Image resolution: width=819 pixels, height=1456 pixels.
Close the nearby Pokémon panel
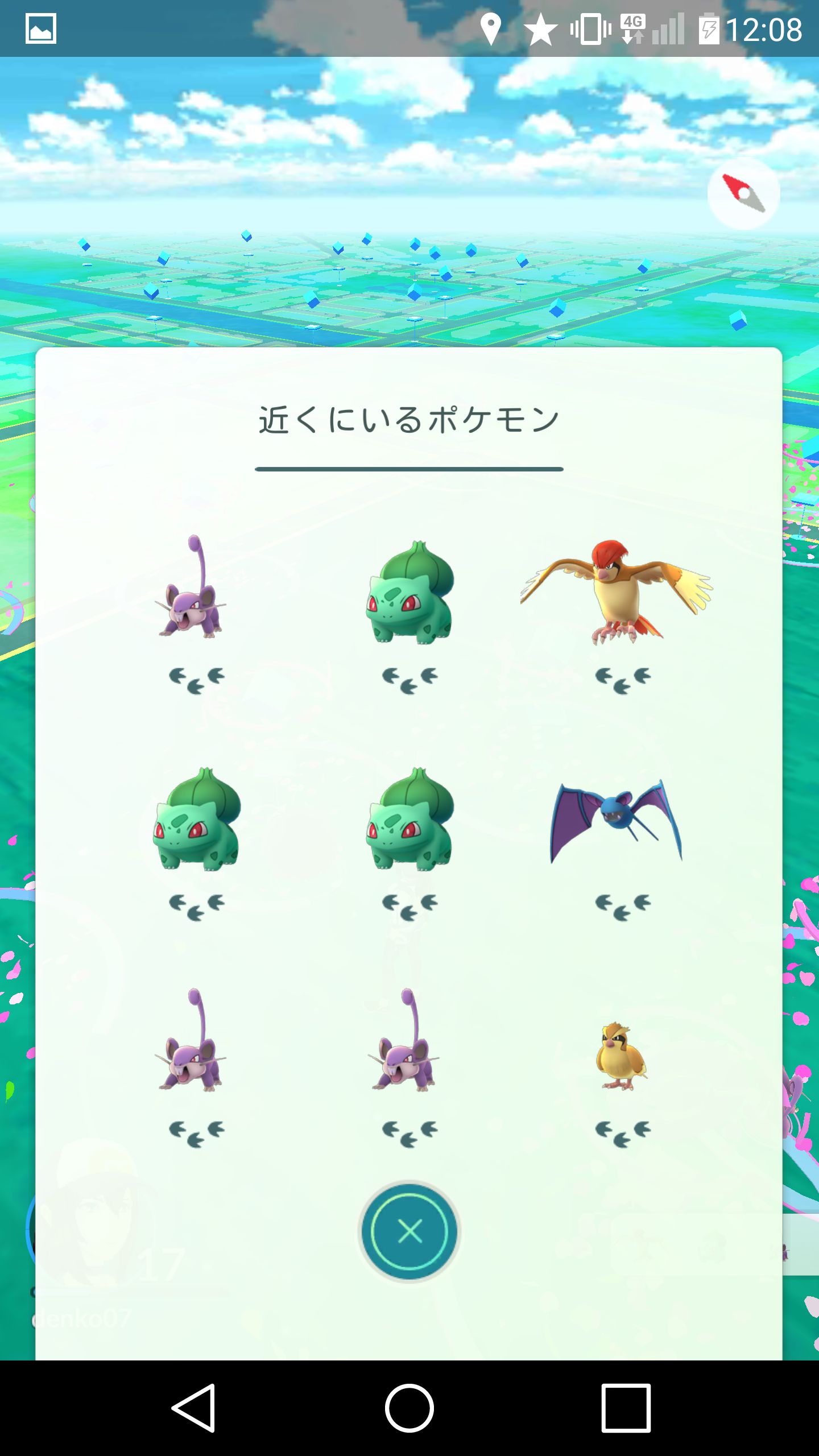(x=409, y=1231)
